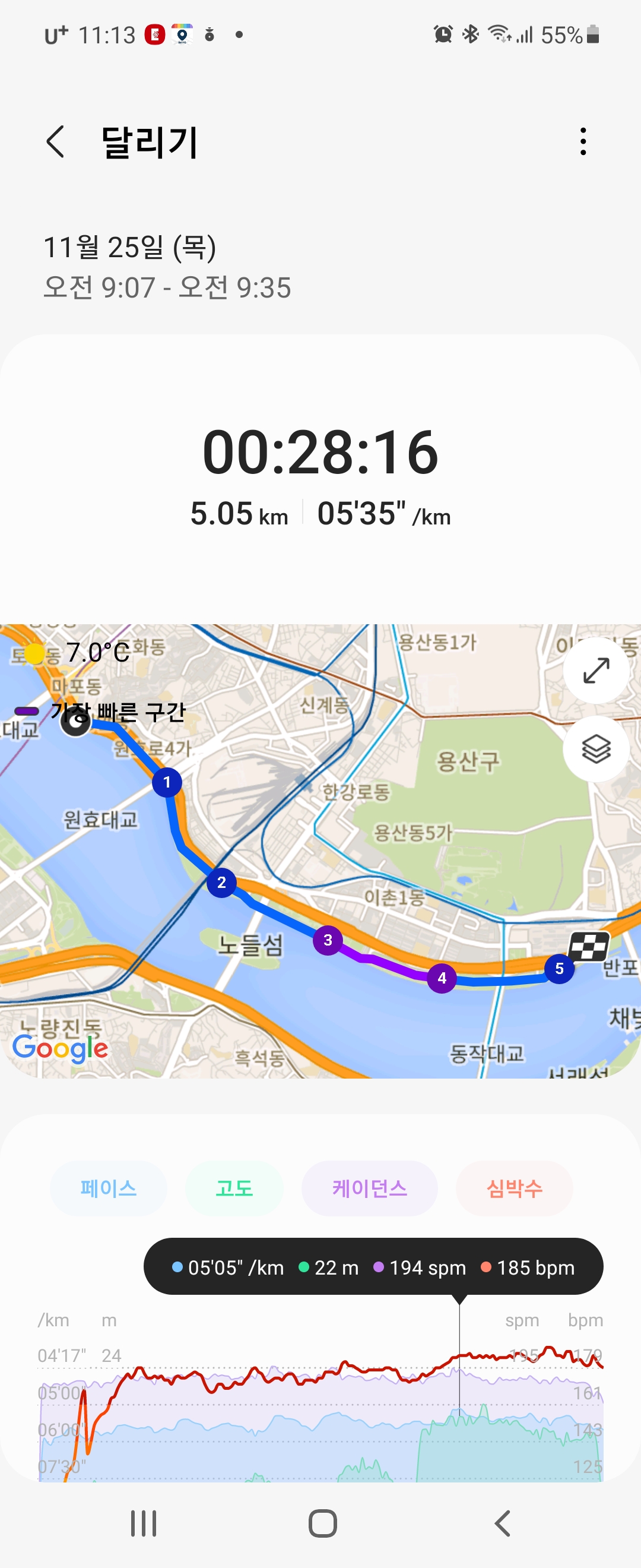The width and height of the screenshot is (641, 1568).
Task: Toggle the 심박수 chart chip
Action: tap(514, 1187)
